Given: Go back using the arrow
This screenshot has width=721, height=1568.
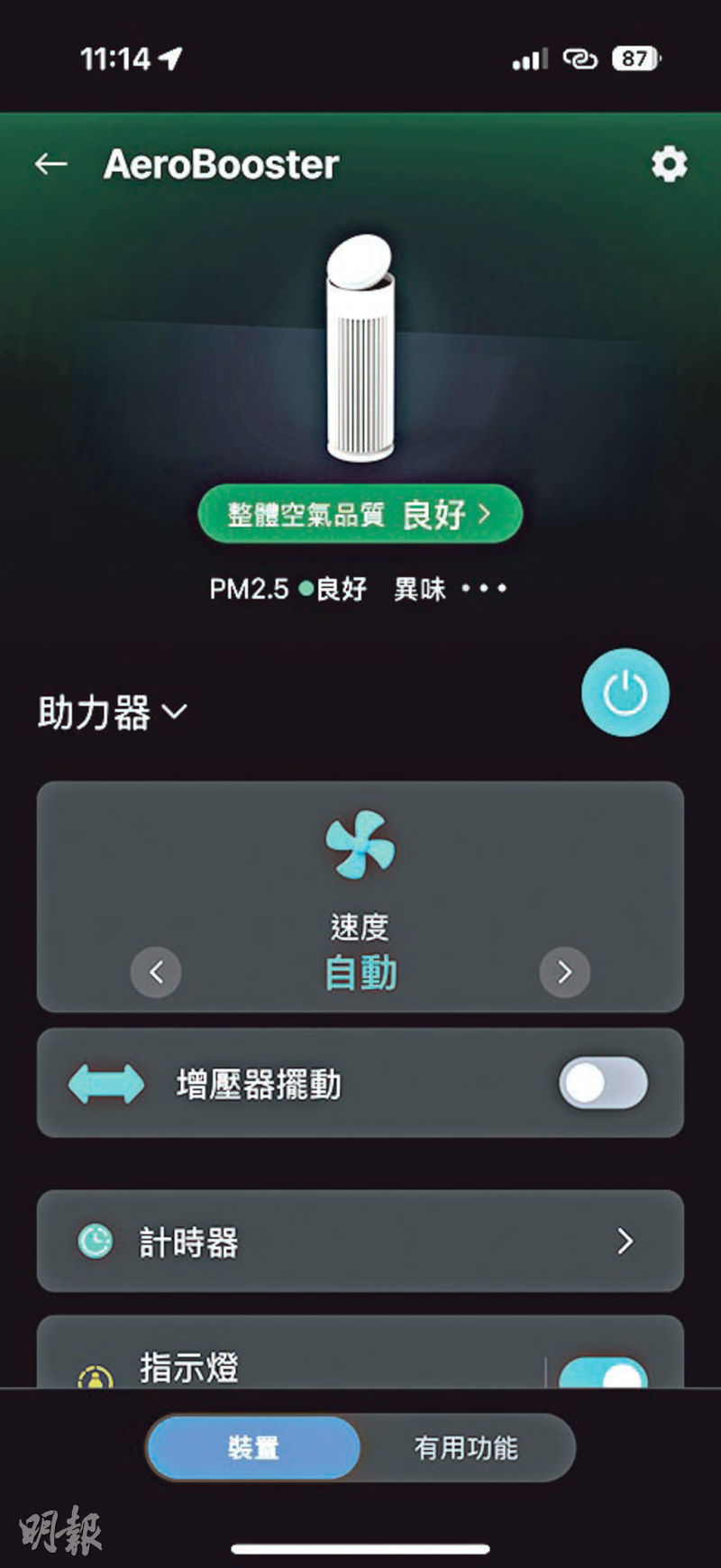Looking at the screenshot, I should 51,164.
